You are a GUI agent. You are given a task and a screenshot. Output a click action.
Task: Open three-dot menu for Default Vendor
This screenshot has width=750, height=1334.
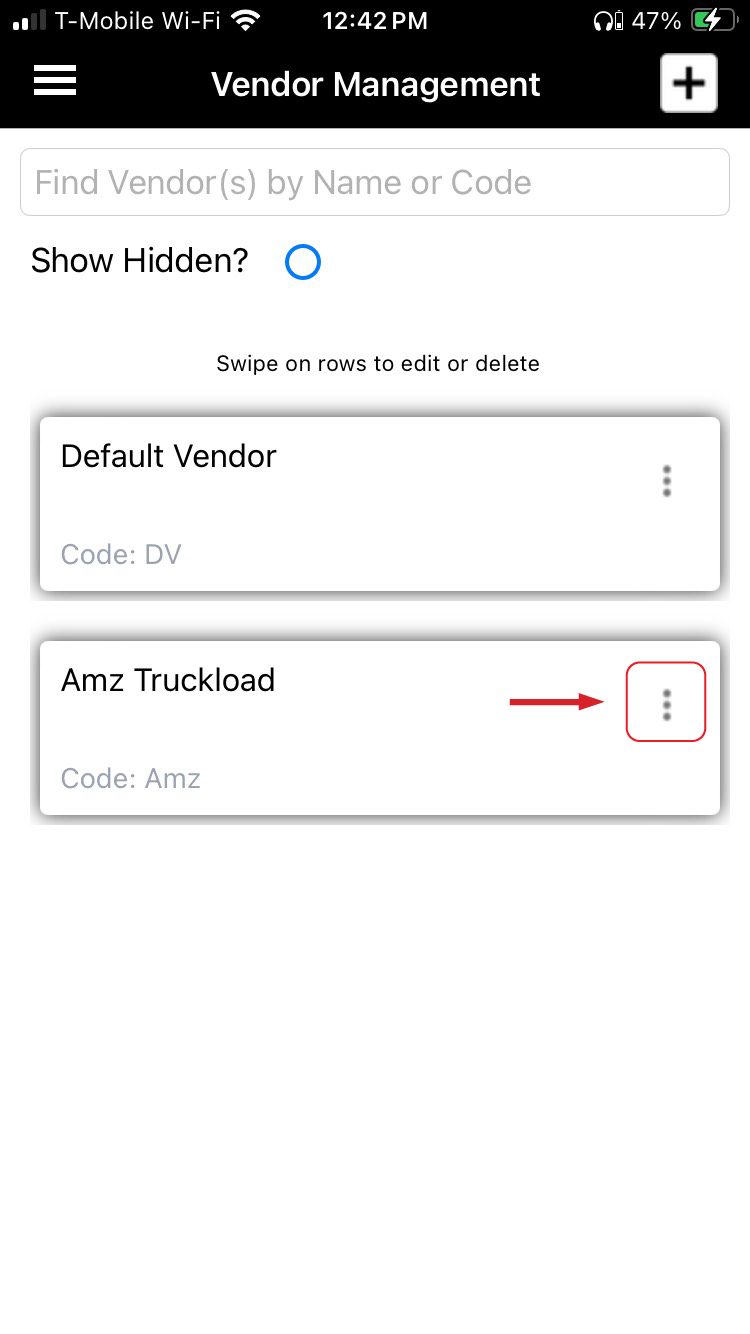coord(666,481)
